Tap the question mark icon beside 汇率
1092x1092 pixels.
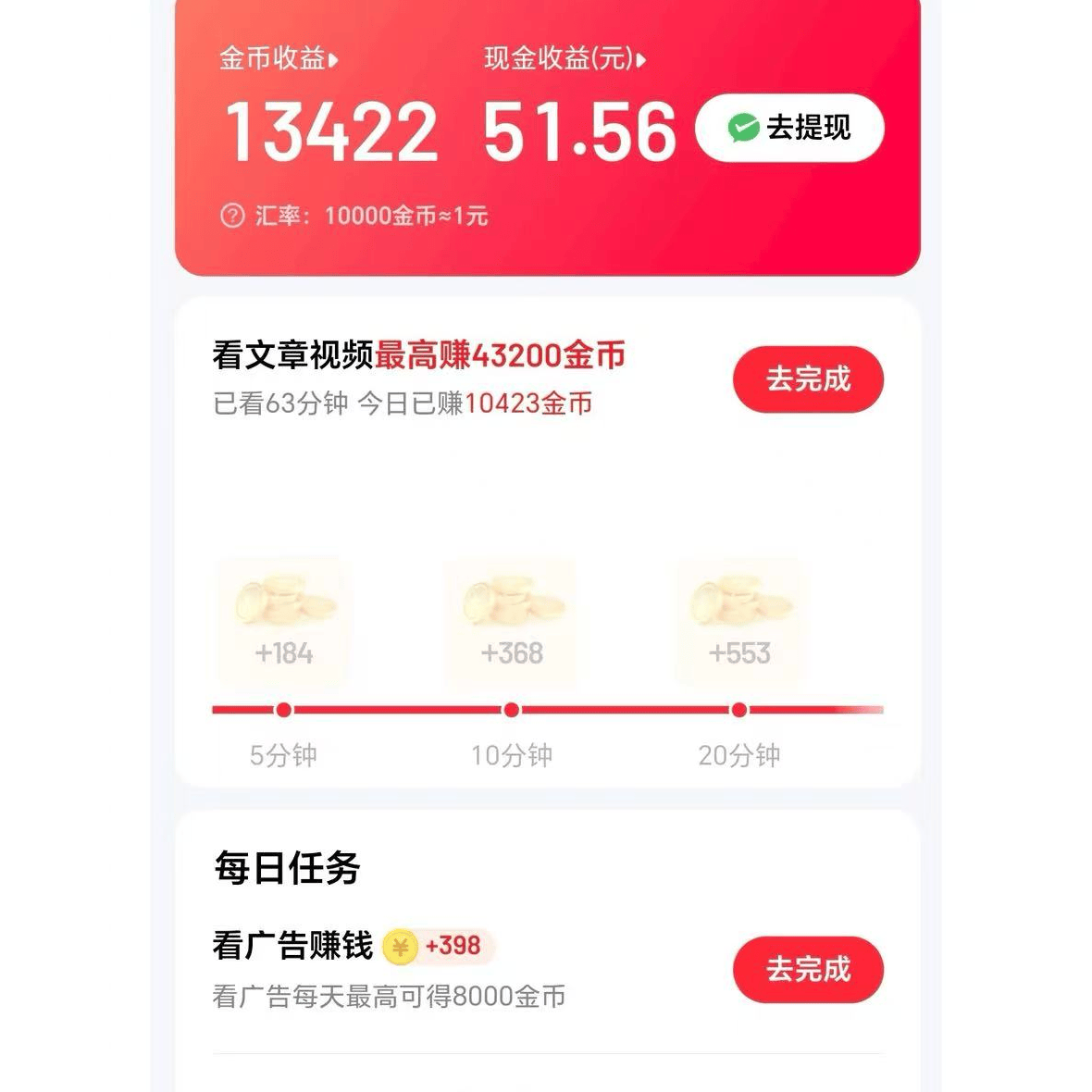(x=231, y=216)
